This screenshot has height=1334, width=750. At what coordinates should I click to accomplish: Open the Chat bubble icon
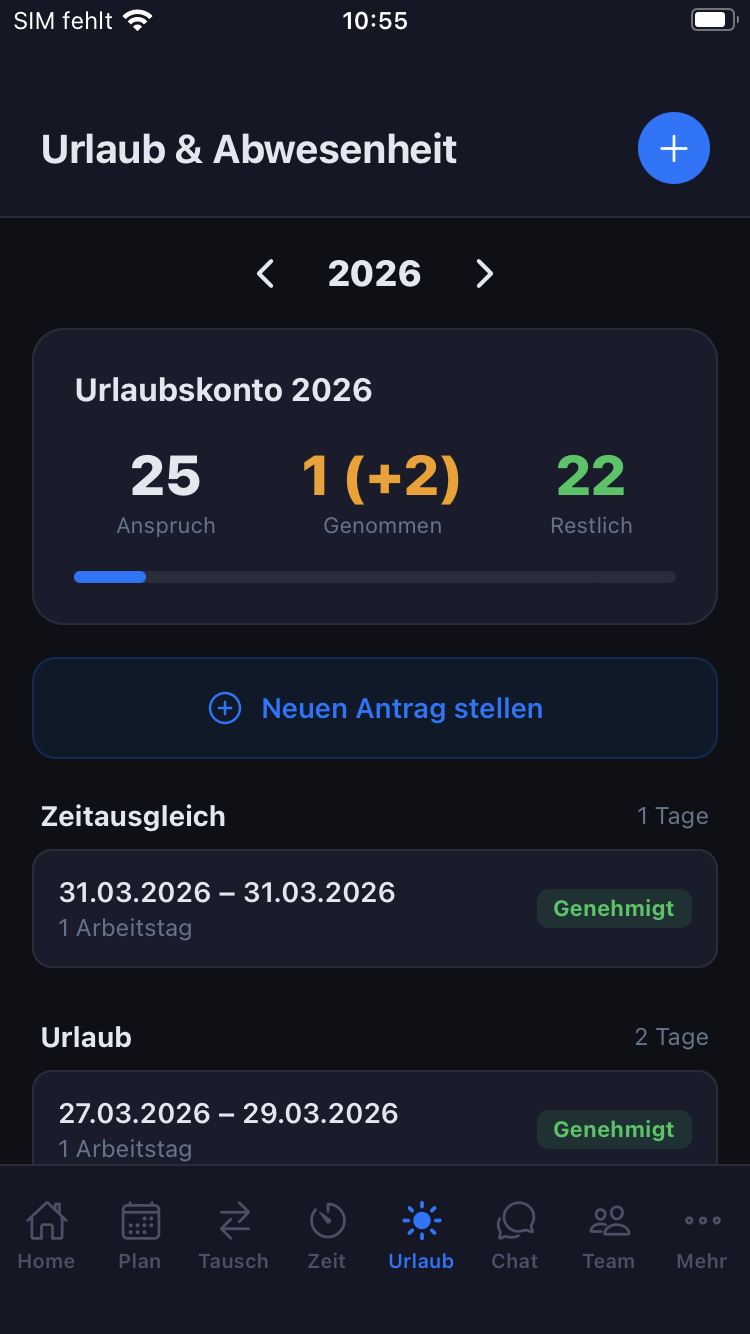click(x=514, y=1219)
